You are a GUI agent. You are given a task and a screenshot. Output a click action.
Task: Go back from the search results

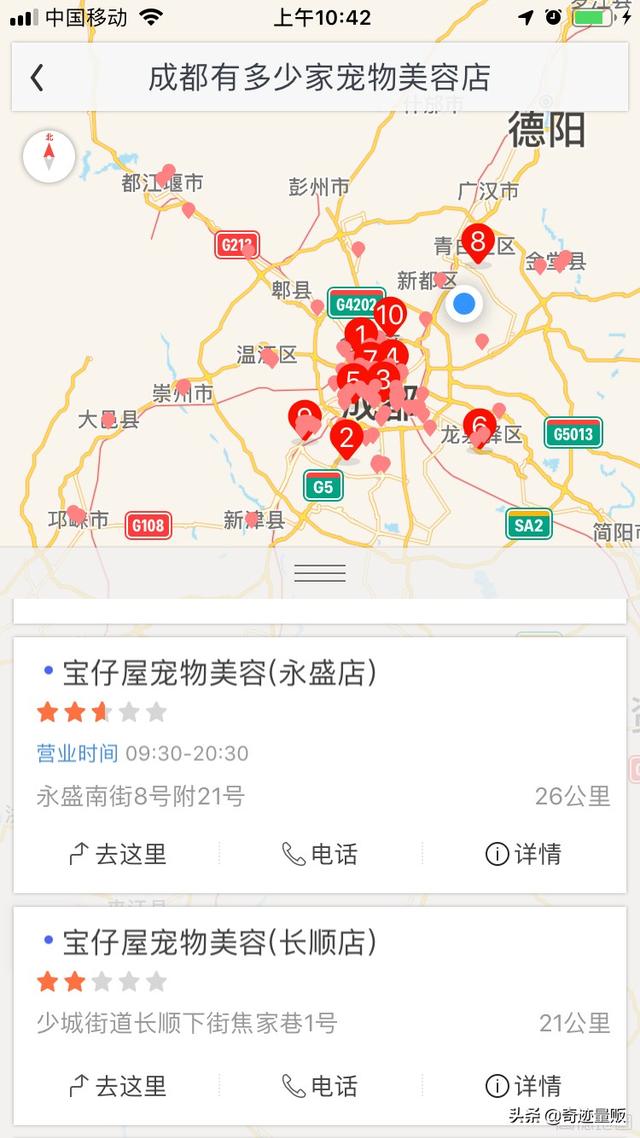point(38,77)
